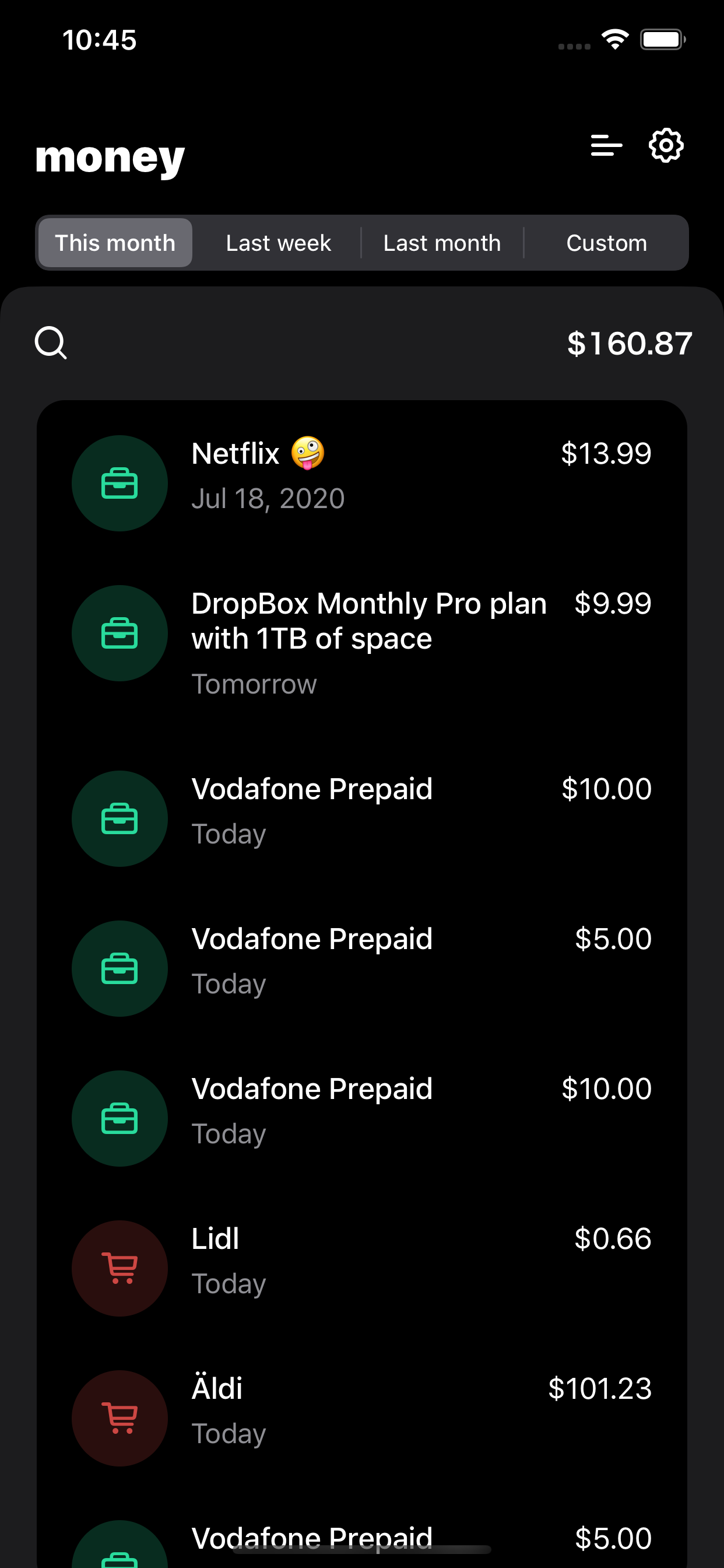View the Lidl expense of $0.66

tap(361, 1261)
